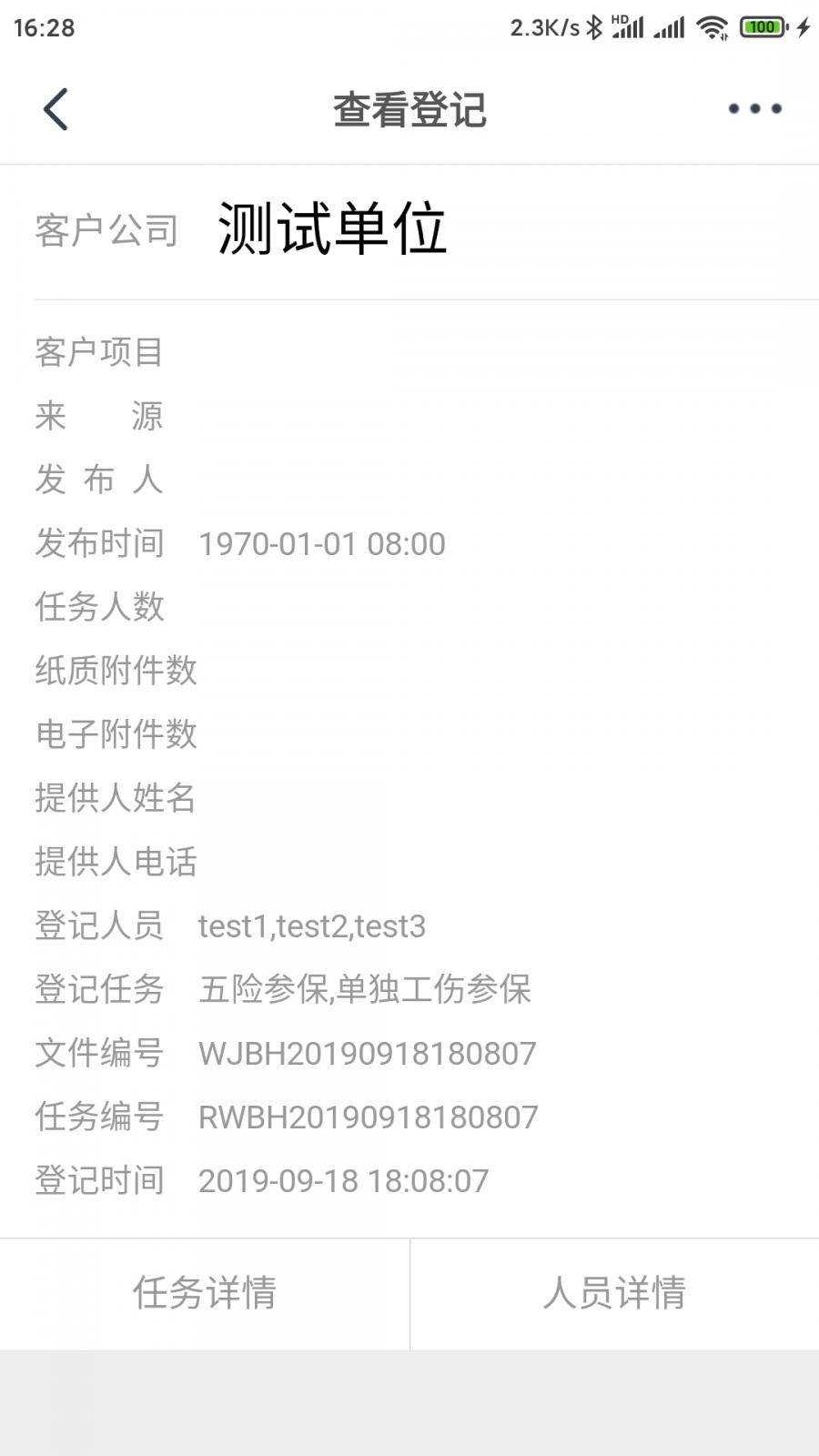The width and height of the screenshot is (819, 1456).
Task: Select registration time 2019-09-18 18:08:07
Action: click(341, 1180)
